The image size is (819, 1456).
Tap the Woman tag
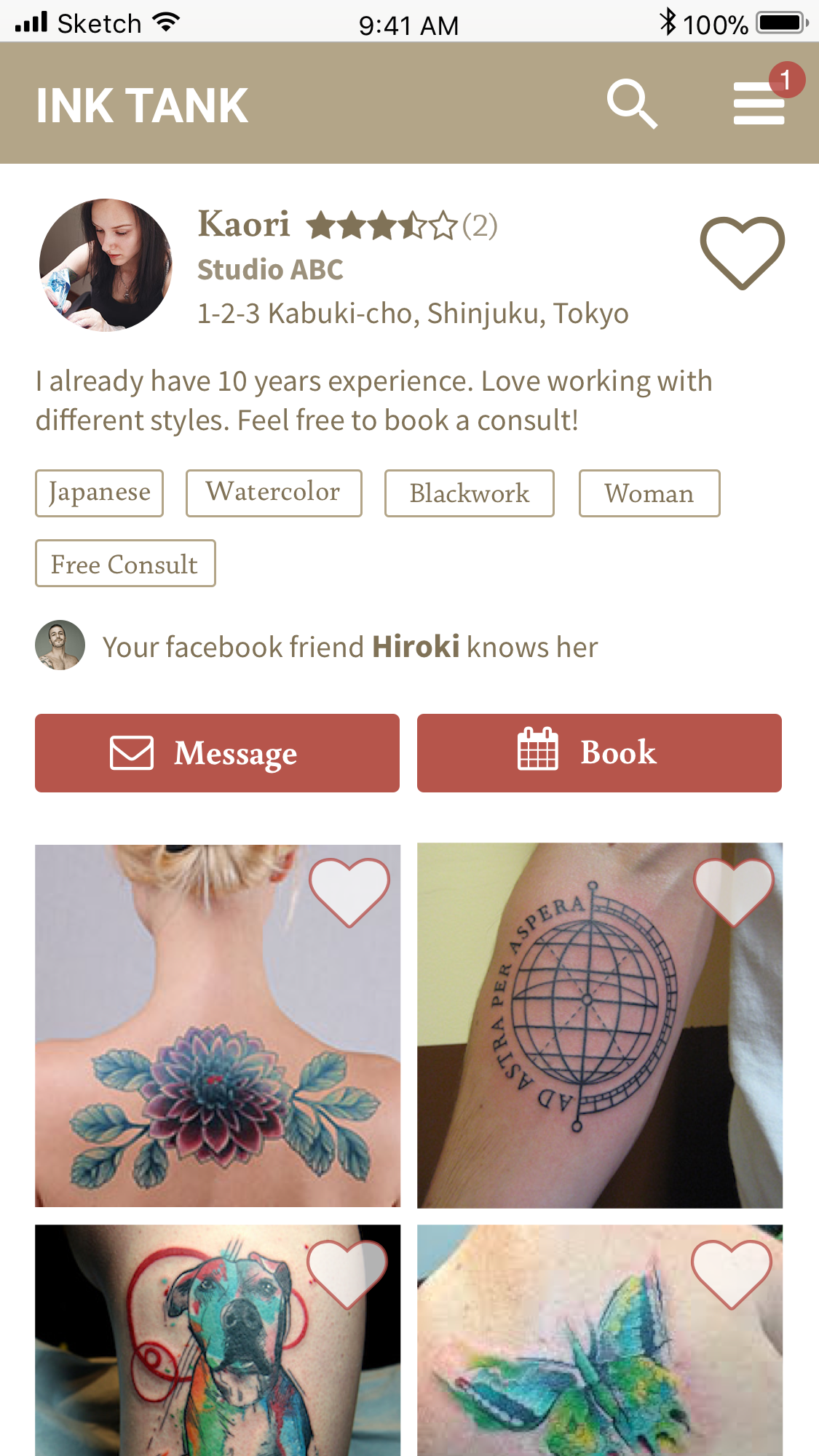[649, 493]
